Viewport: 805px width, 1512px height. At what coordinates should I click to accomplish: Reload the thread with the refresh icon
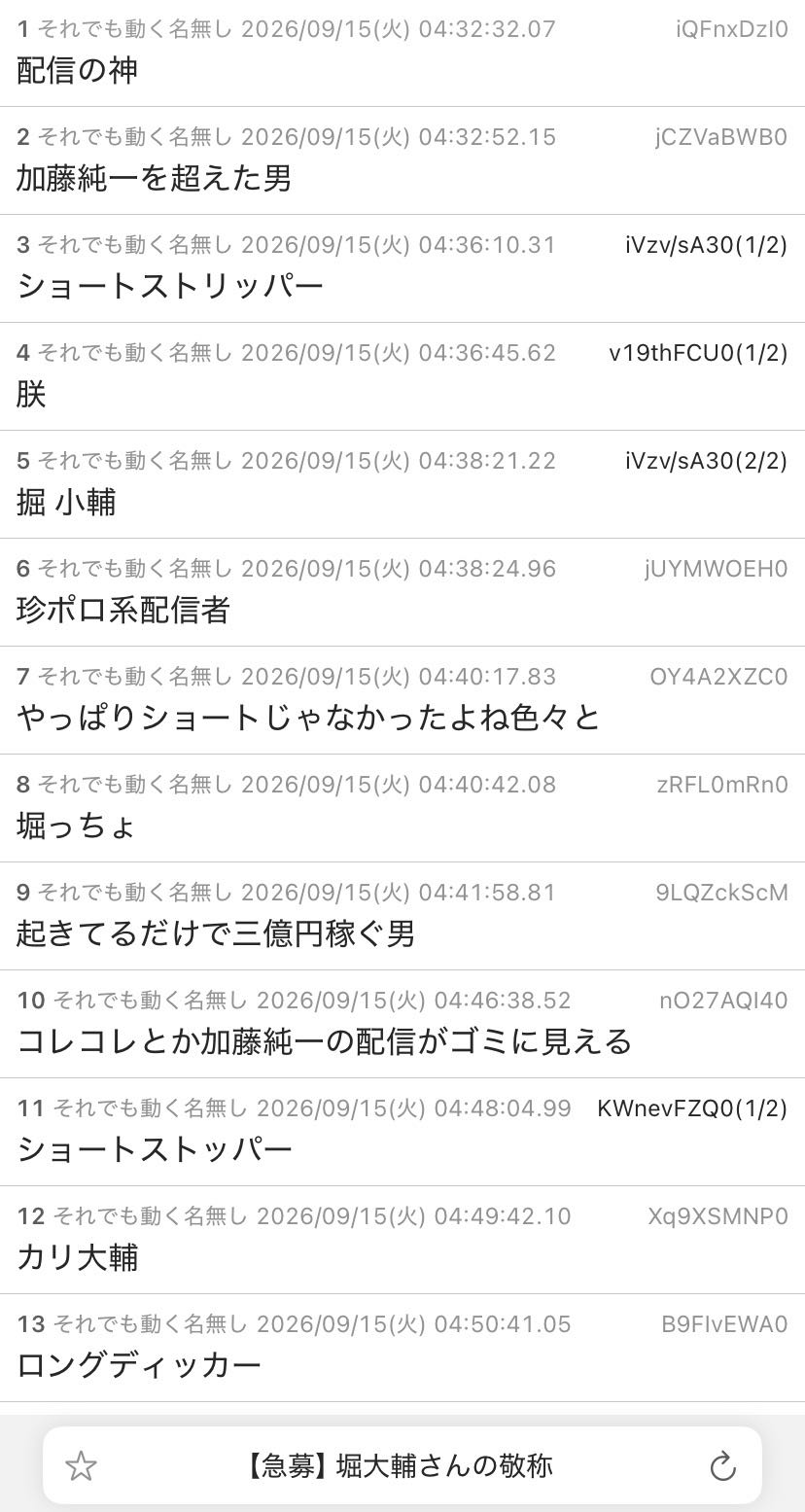coord(722,1466)
